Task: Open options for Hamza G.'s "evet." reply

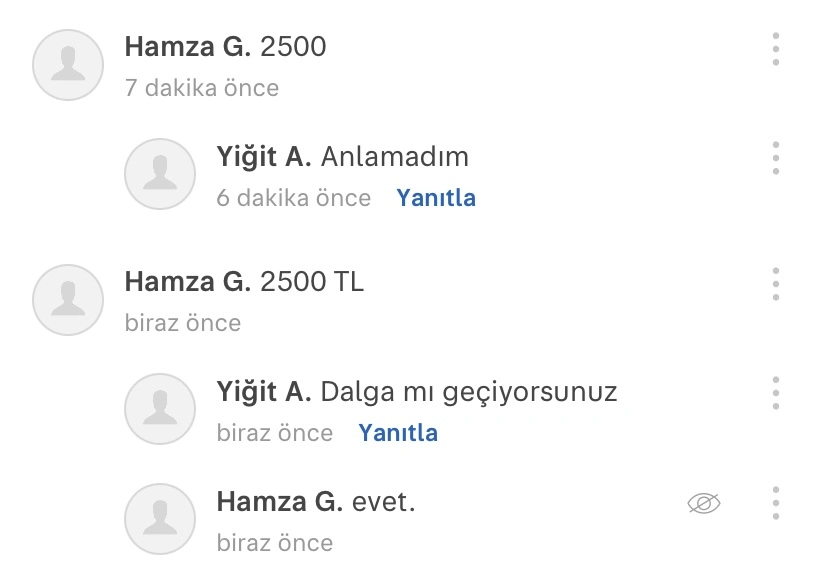Action: pos(776,503)
